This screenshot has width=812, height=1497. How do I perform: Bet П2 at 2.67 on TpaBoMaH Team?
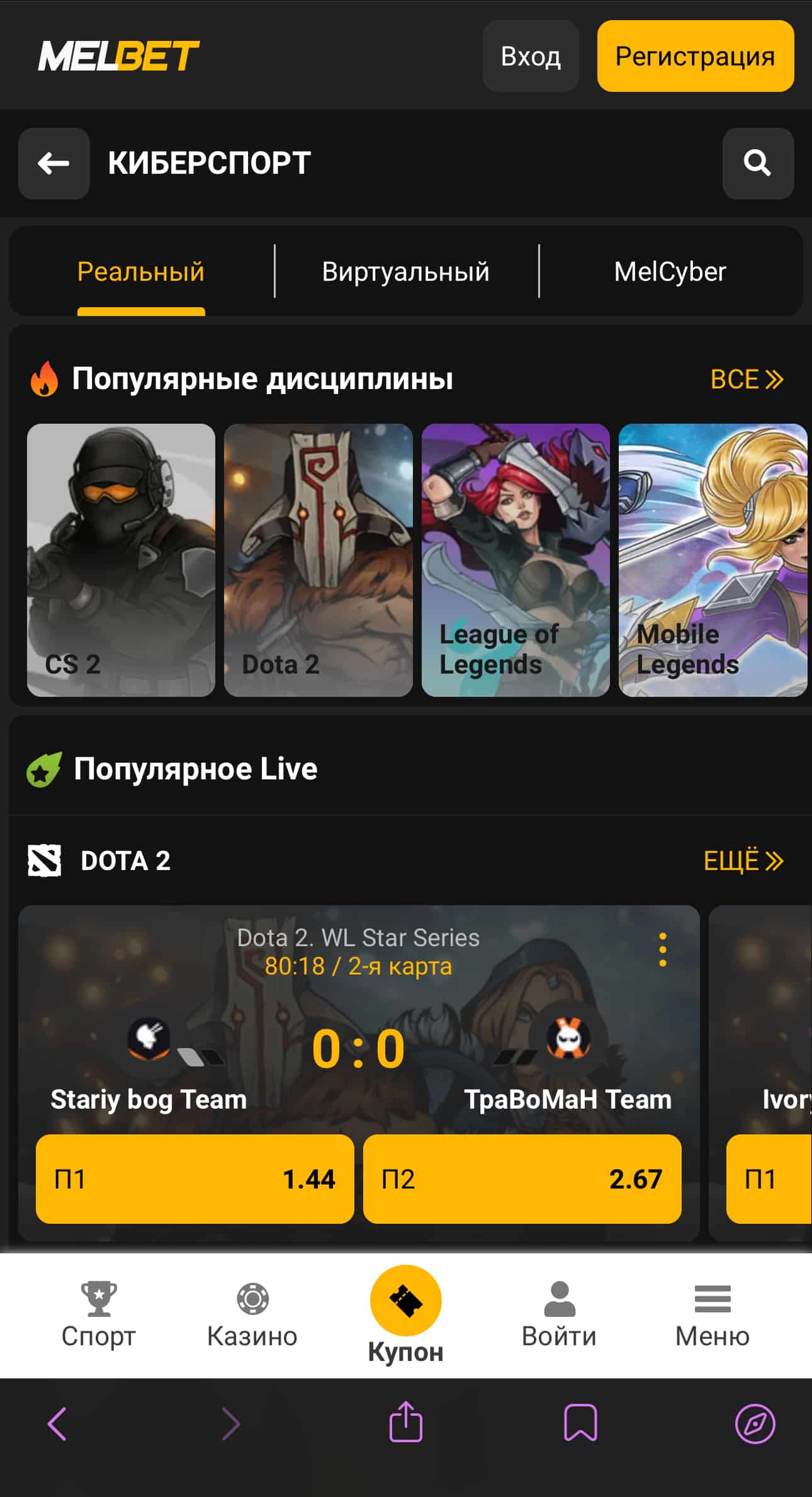(522, 1179)
